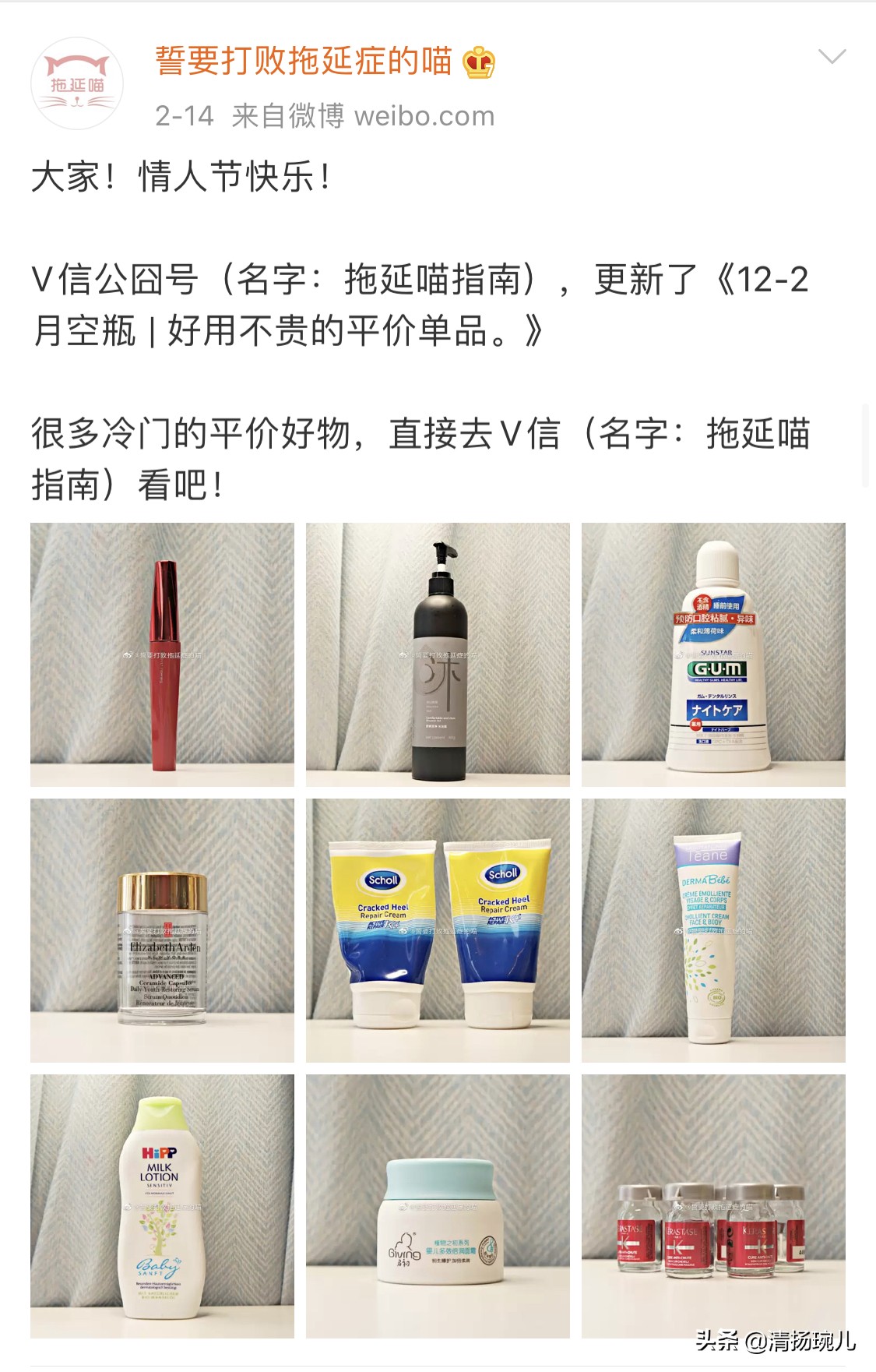Image resolution: width=876 pixels, height=1372 pixels.
Task: View the black pump bottle photo
Action: pyautogui.click(x=438, y=654)
